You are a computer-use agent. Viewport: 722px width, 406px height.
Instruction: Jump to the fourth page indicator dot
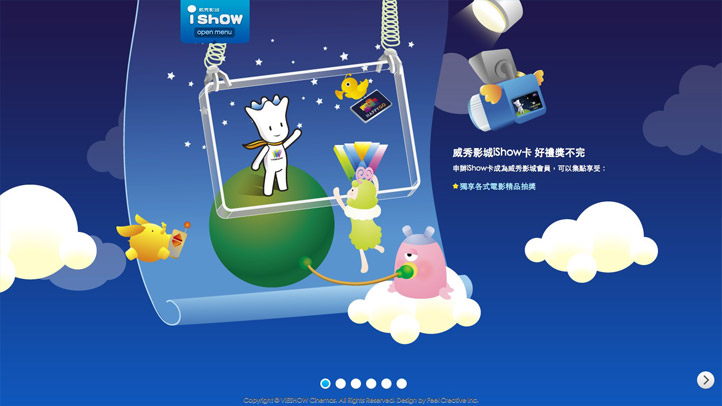[371, 383]
